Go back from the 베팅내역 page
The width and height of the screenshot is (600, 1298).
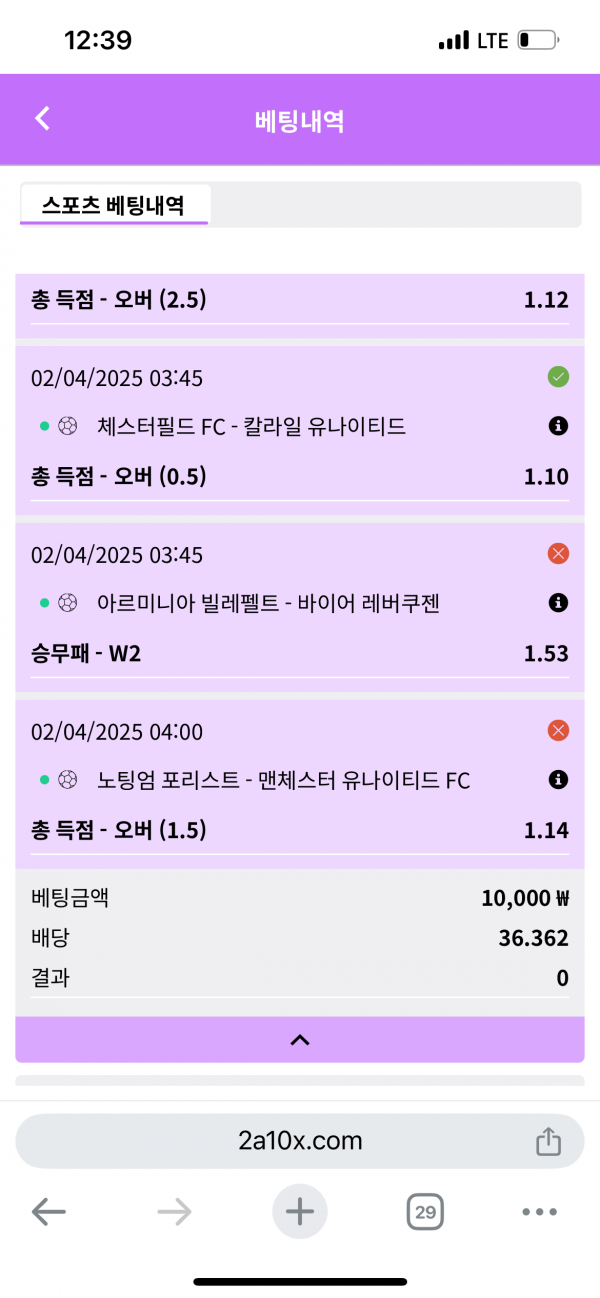[42, 119]
